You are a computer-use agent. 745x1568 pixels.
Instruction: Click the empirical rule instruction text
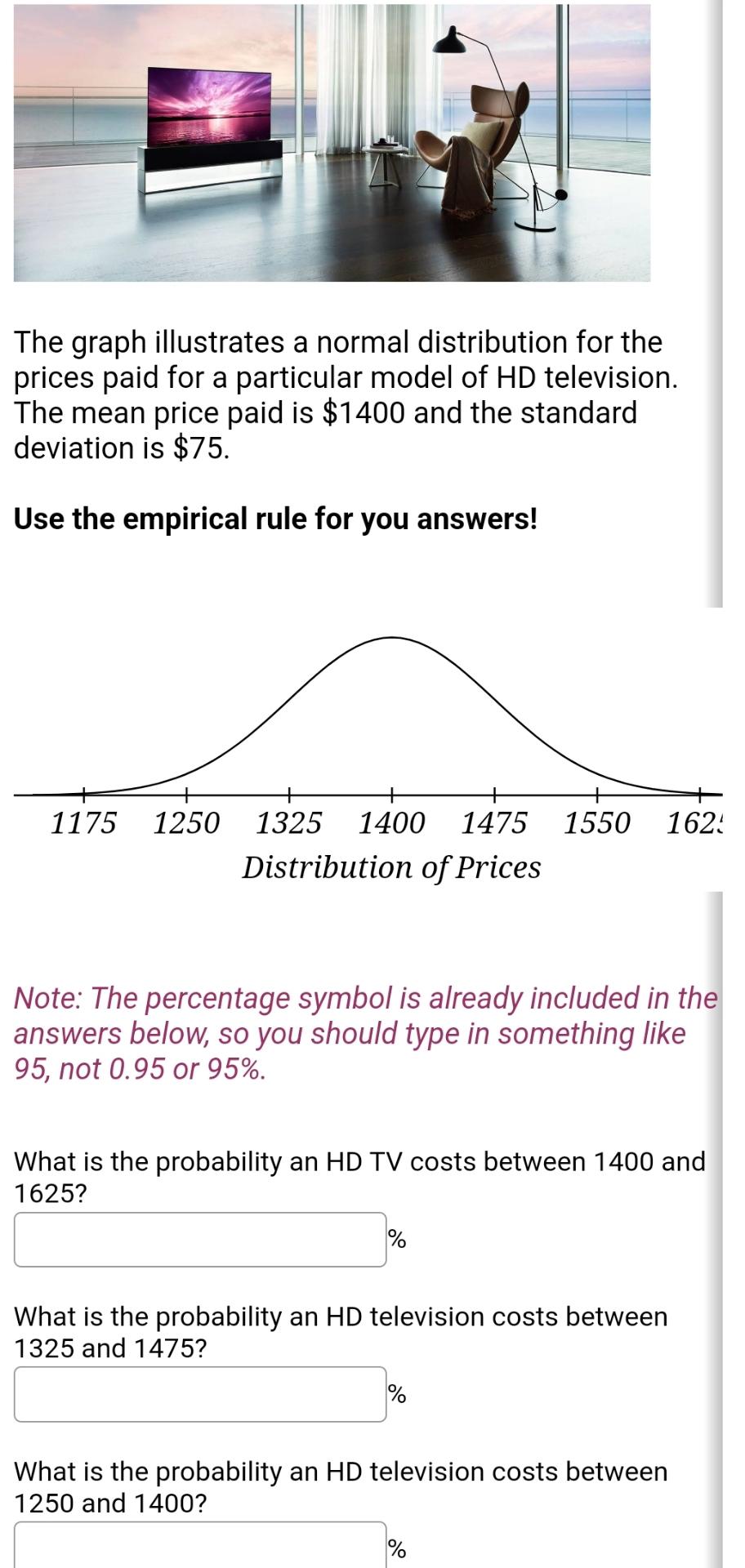tap(275, 518)
